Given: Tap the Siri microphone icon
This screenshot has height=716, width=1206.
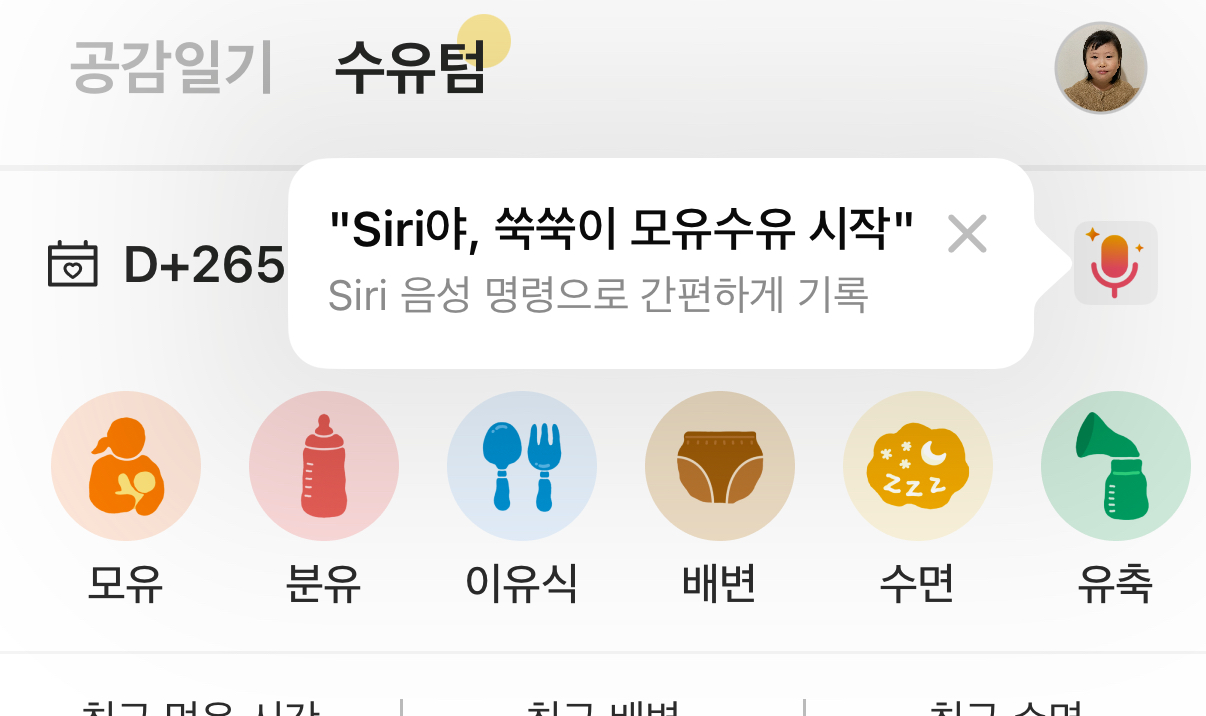Looking at the screenshot, I should pyautogui.click(x=1115, y=263).
